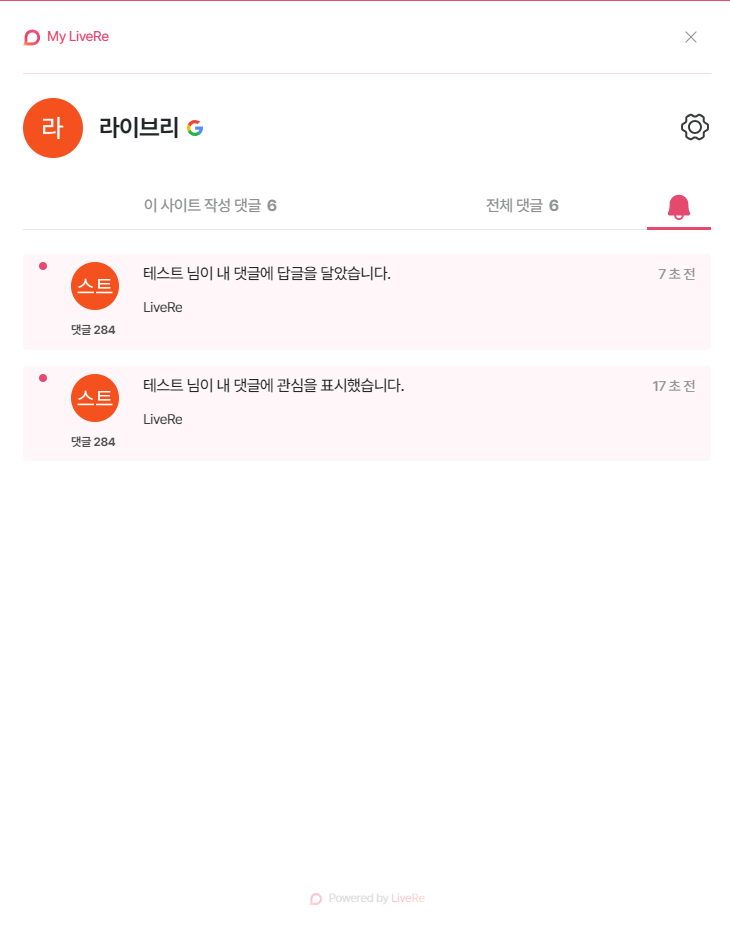Open the 관심을 표시했습니다 notification
The width and height of the screenshot is (730, 937).
tap(274, 386)
